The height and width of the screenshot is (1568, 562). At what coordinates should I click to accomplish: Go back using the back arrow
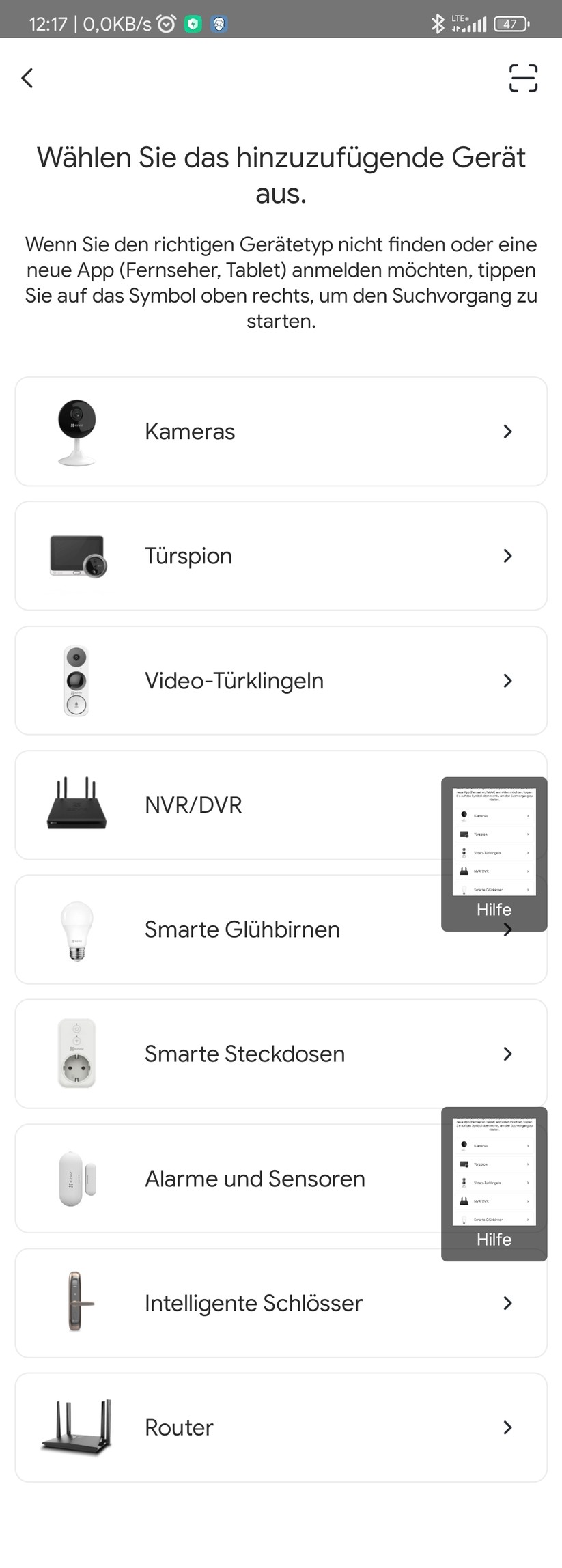pyautogui.click(x=27, y=78)
